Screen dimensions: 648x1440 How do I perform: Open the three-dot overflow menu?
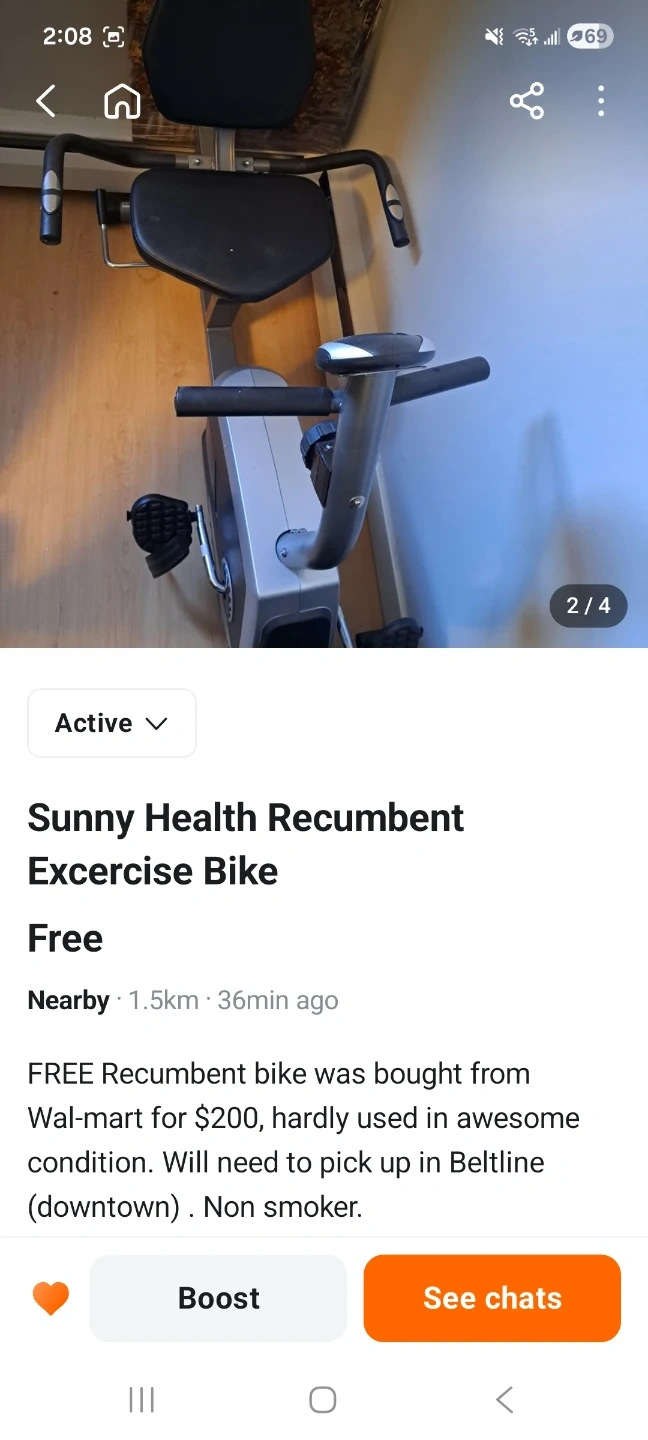(600, 101)
